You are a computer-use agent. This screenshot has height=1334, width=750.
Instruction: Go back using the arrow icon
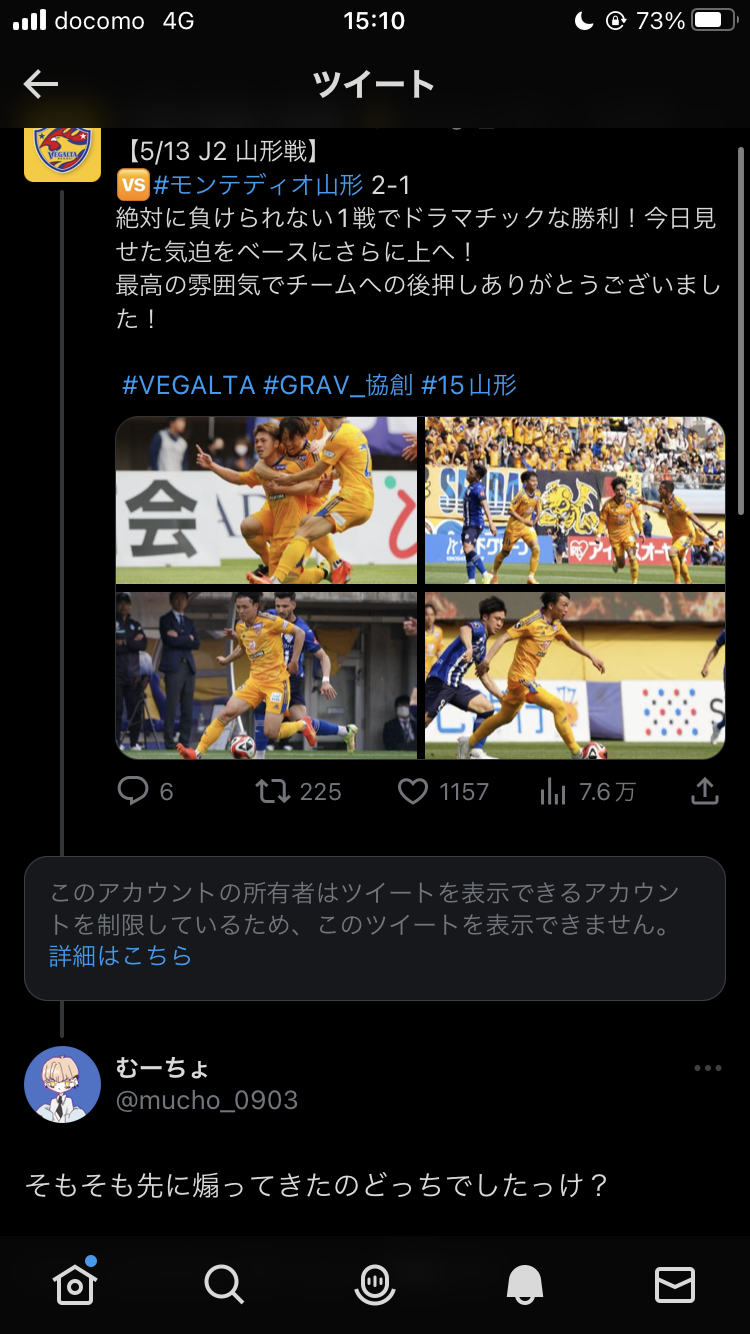coord(41,84)
